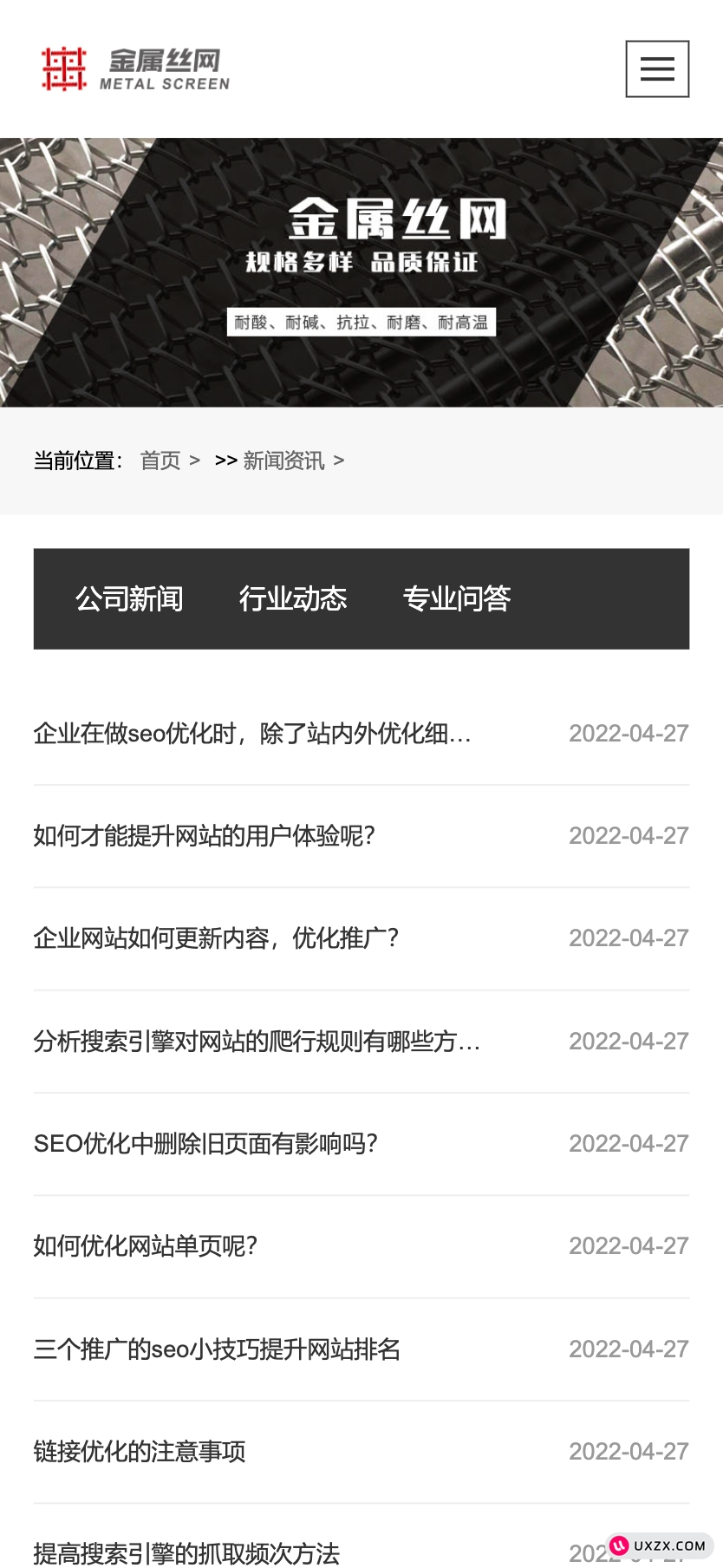Show the 专业问答 tab
This screenshot has height=1568, width=723.
click(x=457, y=598)
